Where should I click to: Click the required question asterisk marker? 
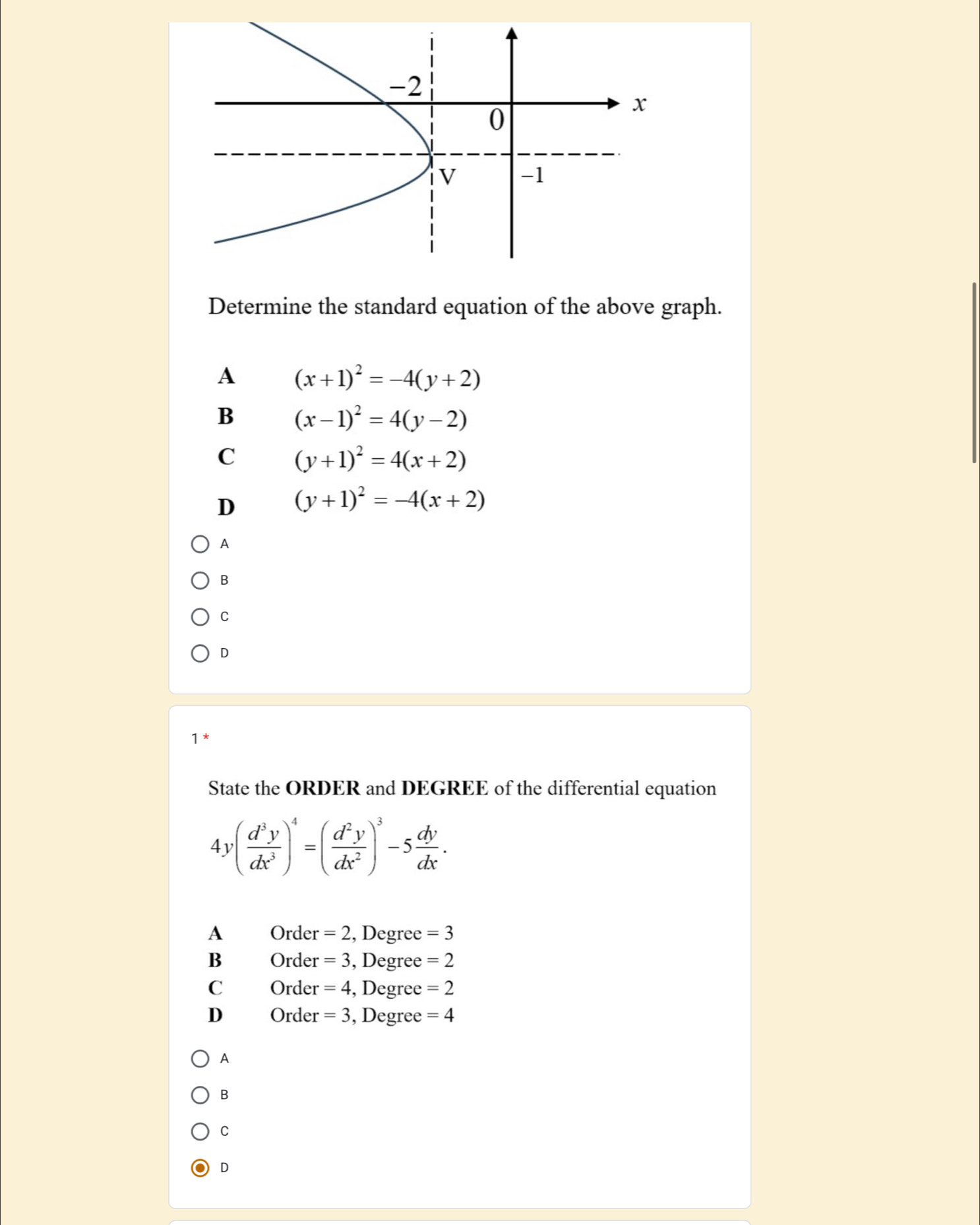(x=198, y=739)
